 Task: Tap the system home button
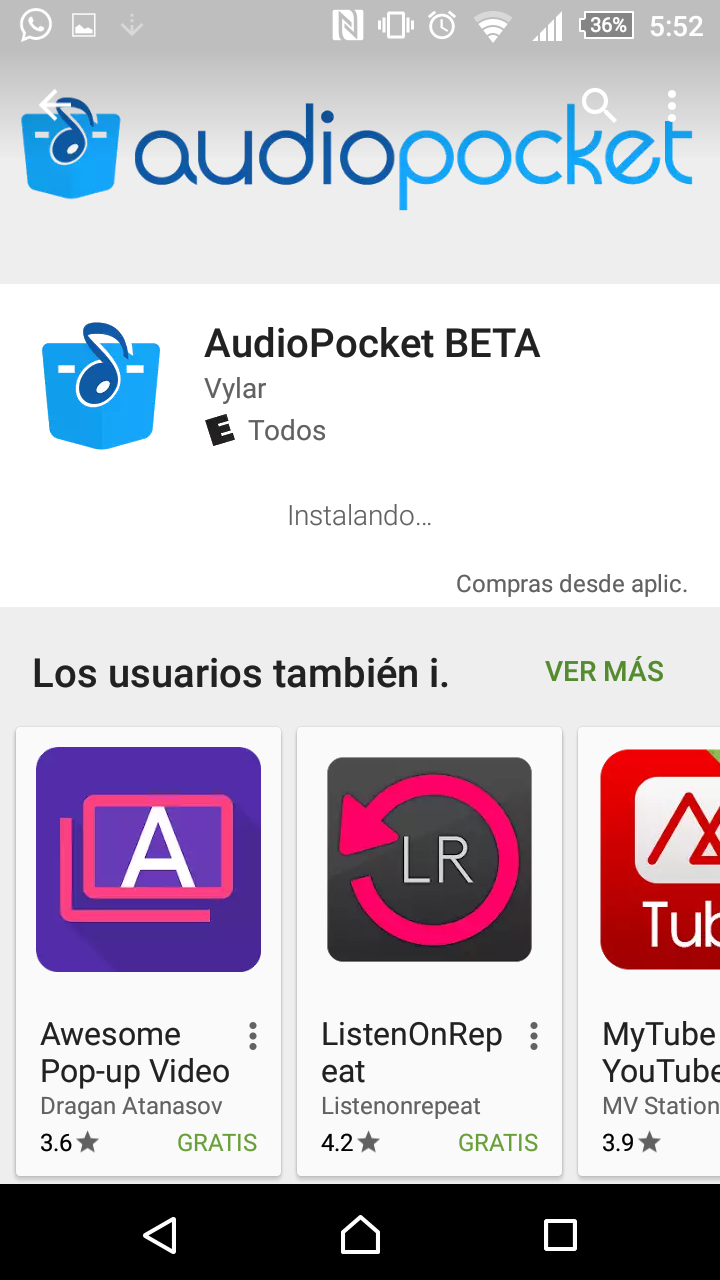360,1235
